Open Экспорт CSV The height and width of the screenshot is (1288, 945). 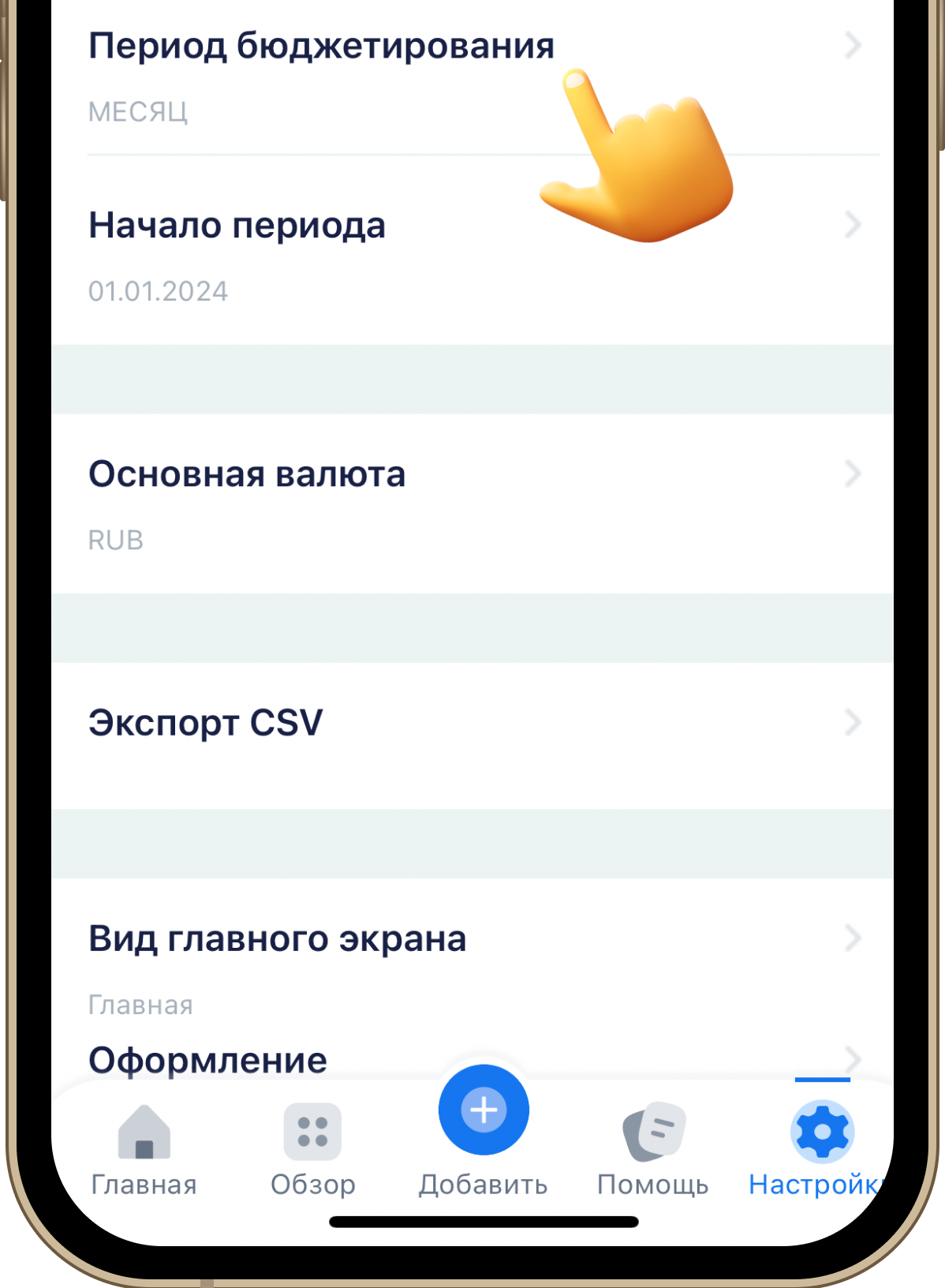coord(205,723)
